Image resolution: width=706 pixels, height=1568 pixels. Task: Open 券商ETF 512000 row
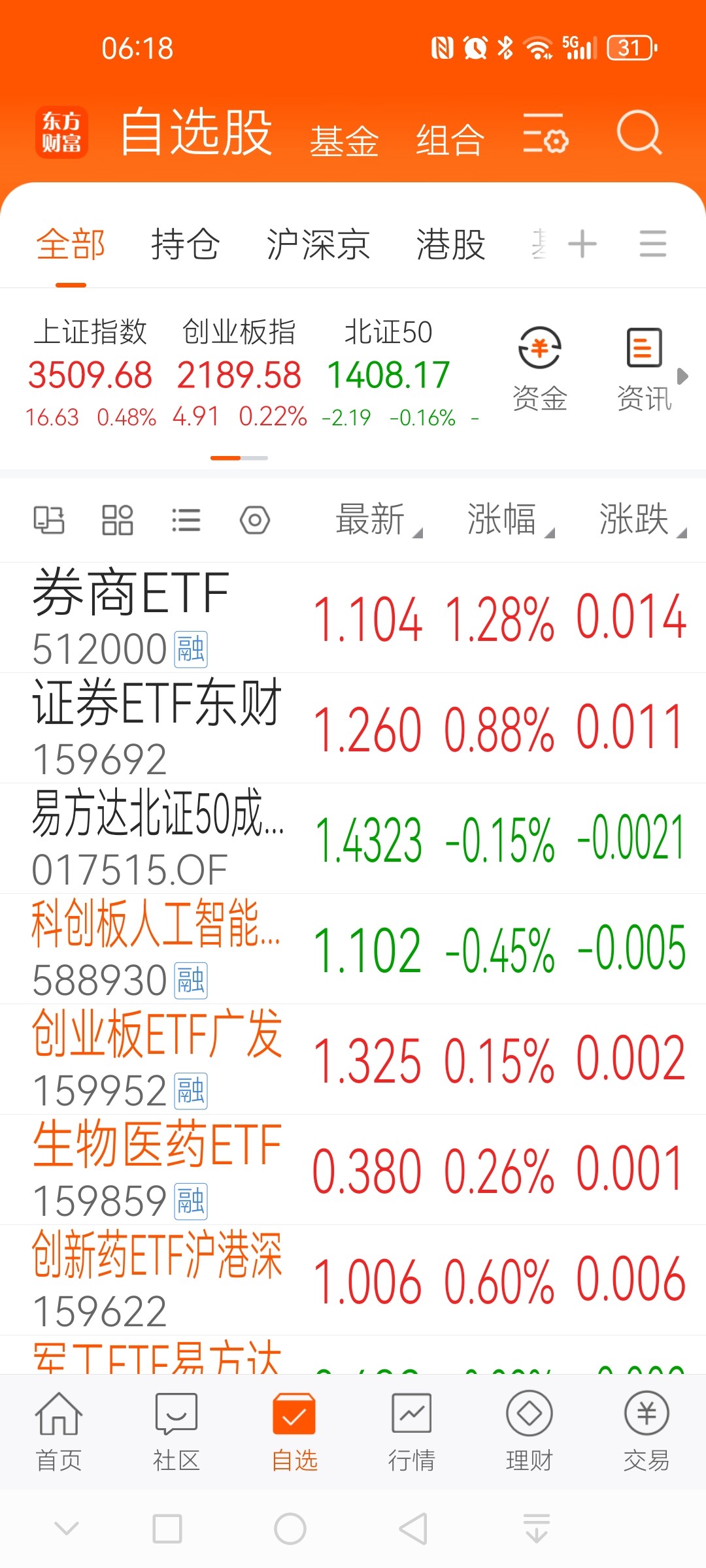click(x=353, y=618)
